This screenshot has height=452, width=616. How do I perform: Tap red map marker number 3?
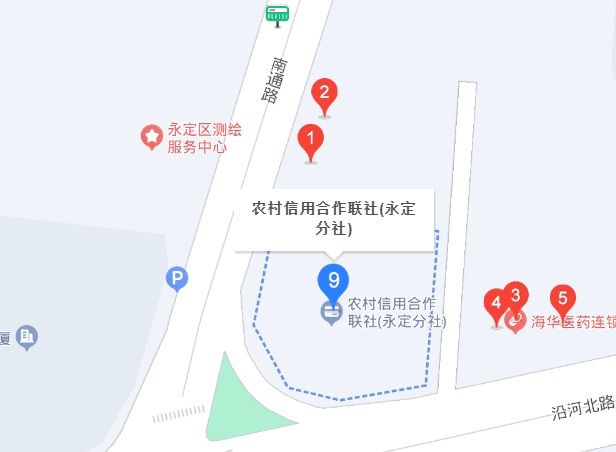[x=515, y=296]
